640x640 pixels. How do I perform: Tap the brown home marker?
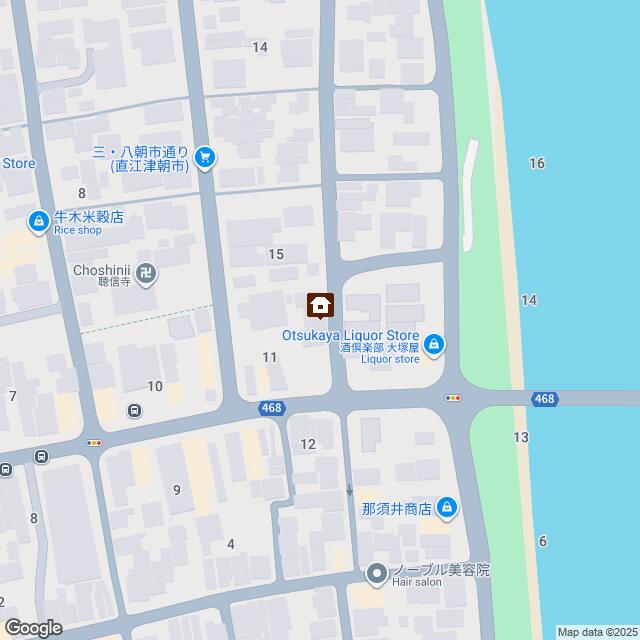320,305
